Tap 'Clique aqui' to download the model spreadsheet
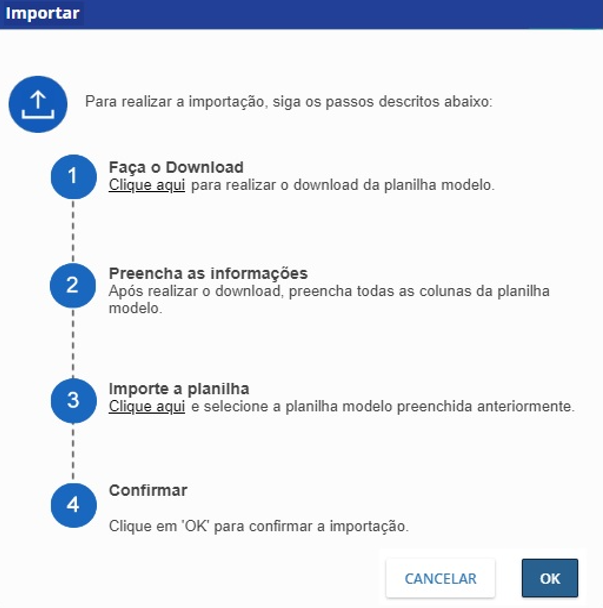Screen dimensions: 603x608 click(x=146, y=185)
